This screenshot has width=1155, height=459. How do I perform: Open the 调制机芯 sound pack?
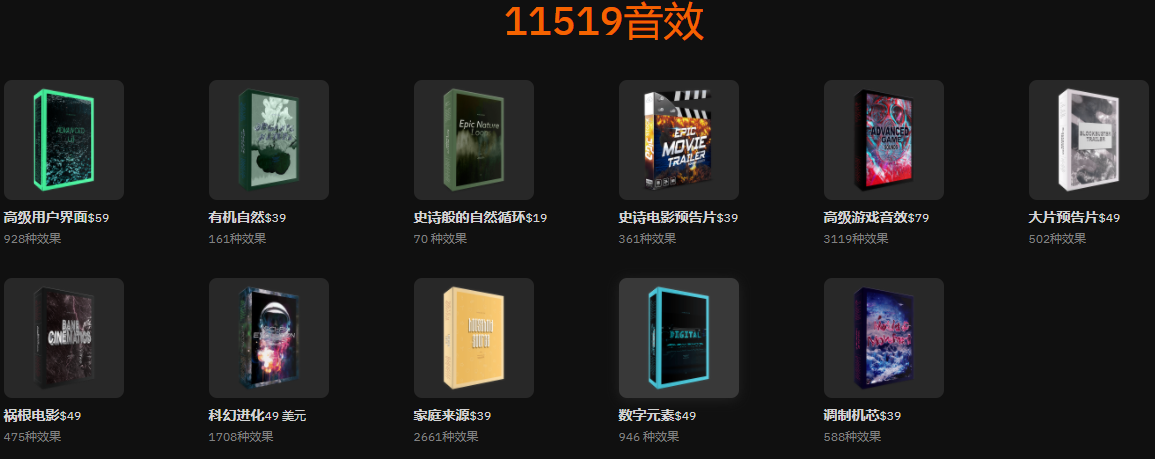tap(884, 338)
